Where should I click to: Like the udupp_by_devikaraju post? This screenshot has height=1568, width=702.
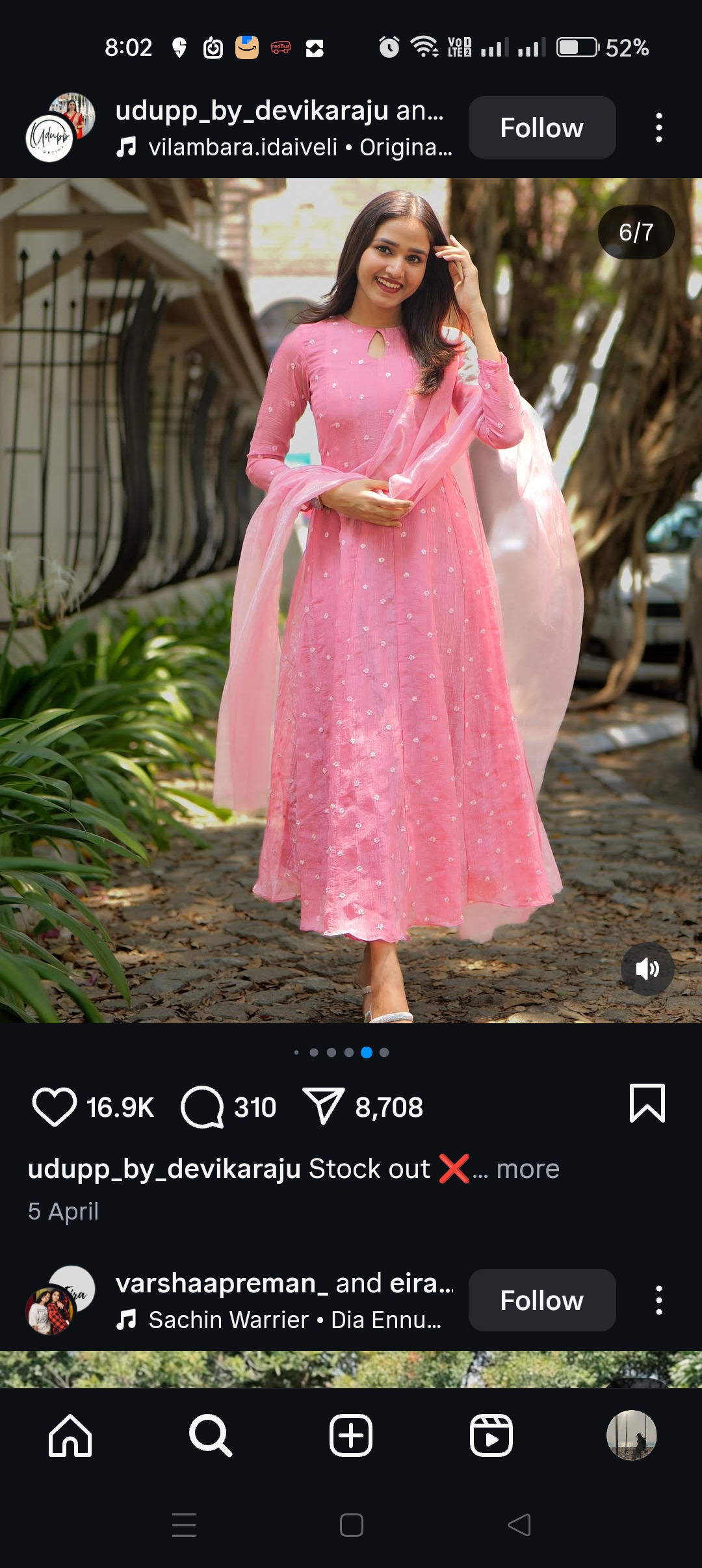coord(55,1106)
